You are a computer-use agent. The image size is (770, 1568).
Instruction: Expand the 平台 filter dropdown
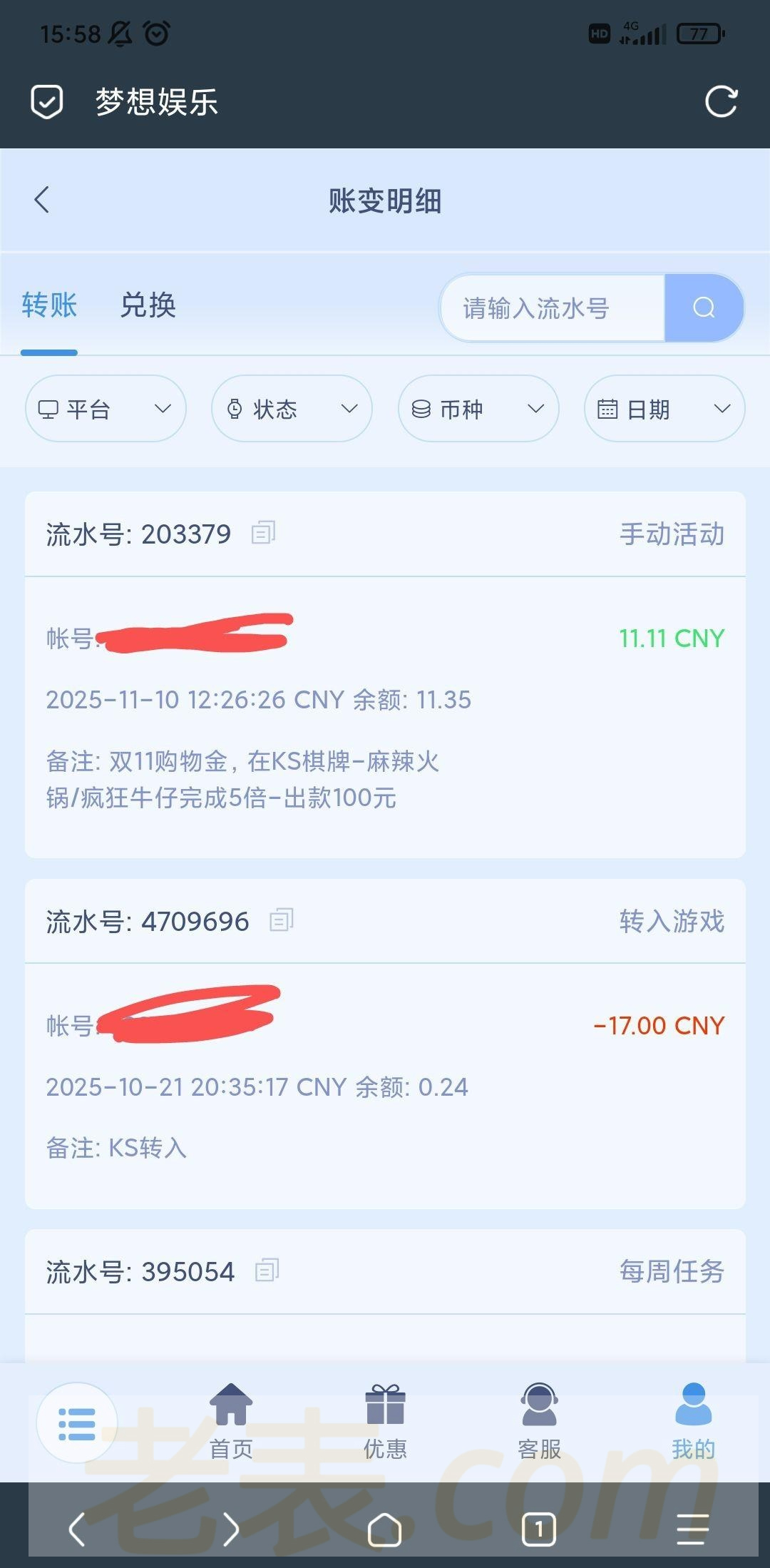coord(106,409)
